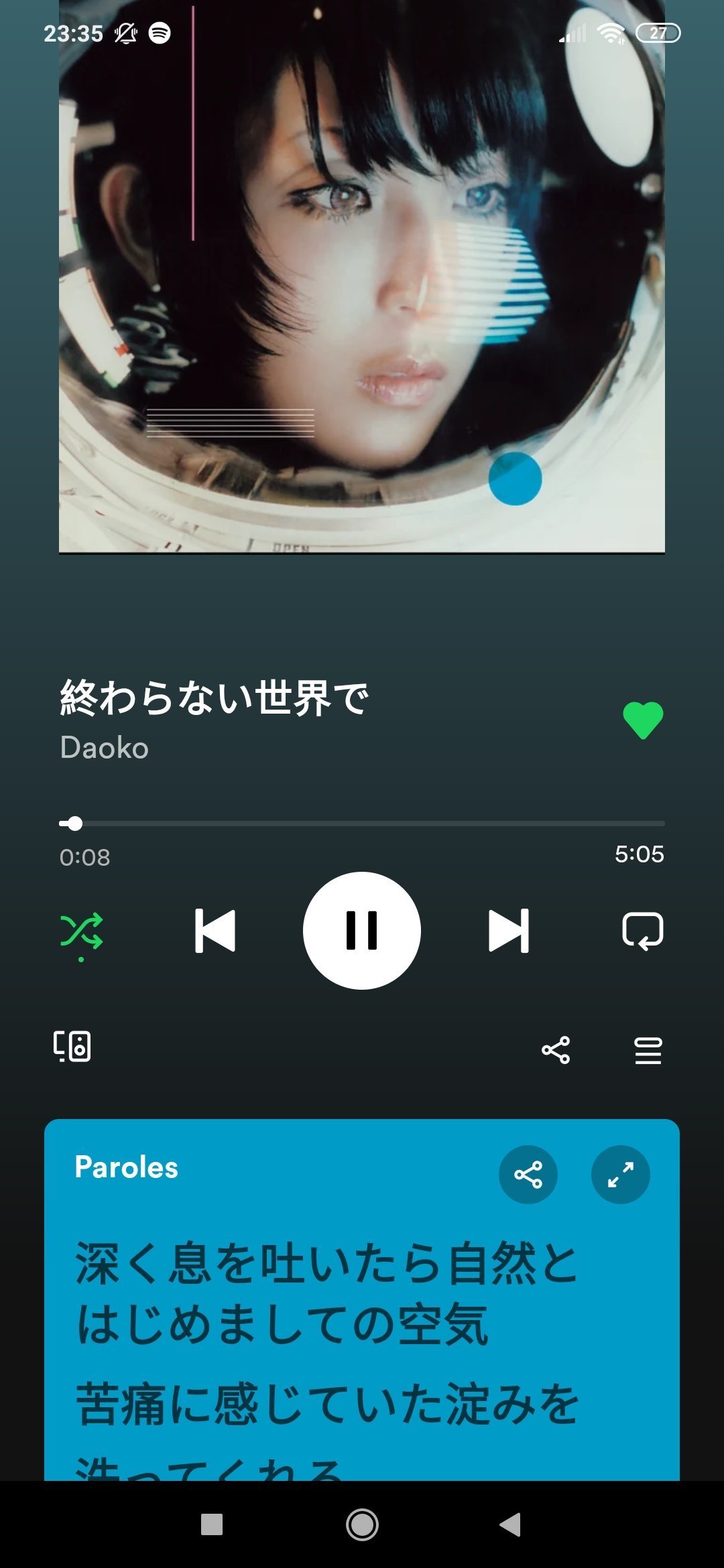Remove song from liked songs
This screenshot has height=1568, width=724.
(642, 720)
